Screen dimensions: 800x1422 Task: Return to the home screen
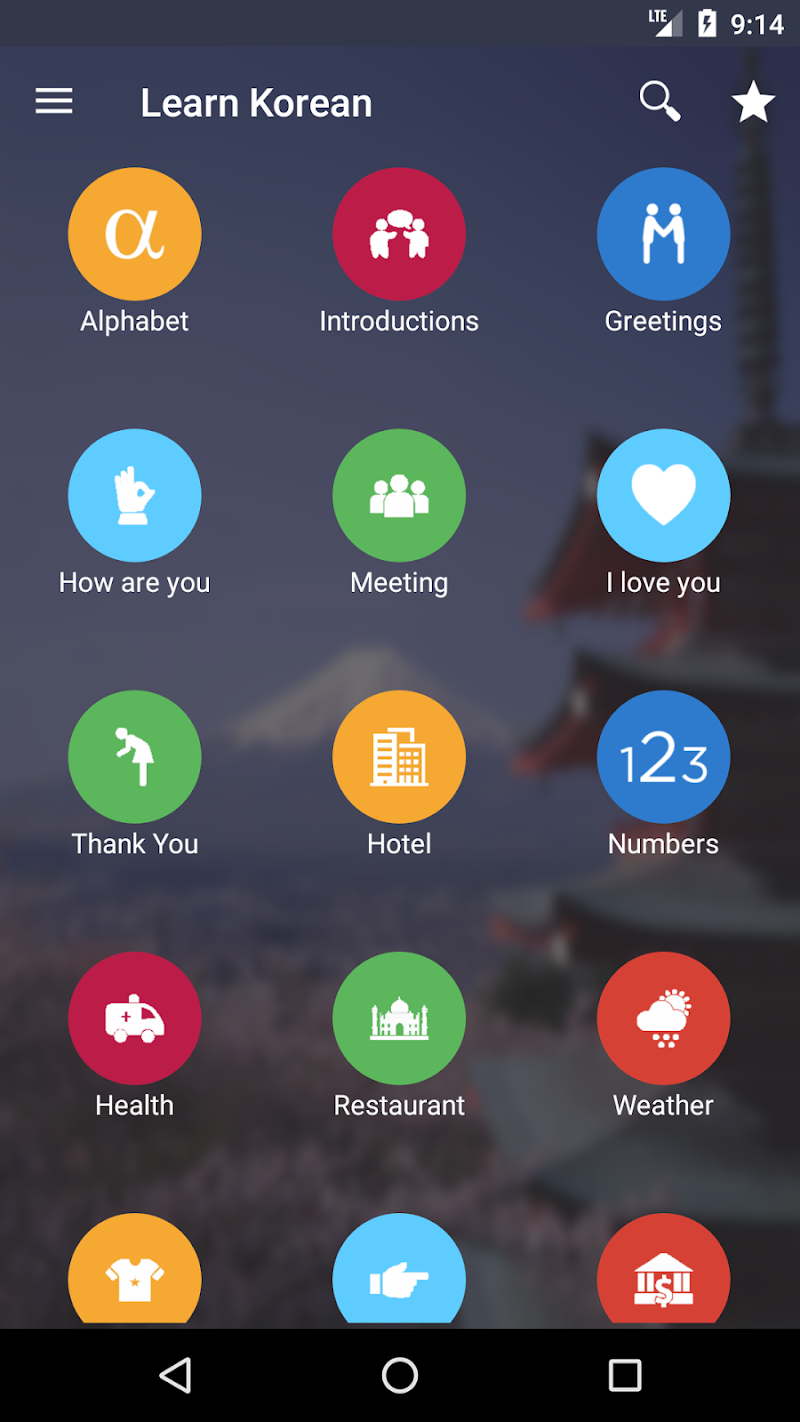400,1376
